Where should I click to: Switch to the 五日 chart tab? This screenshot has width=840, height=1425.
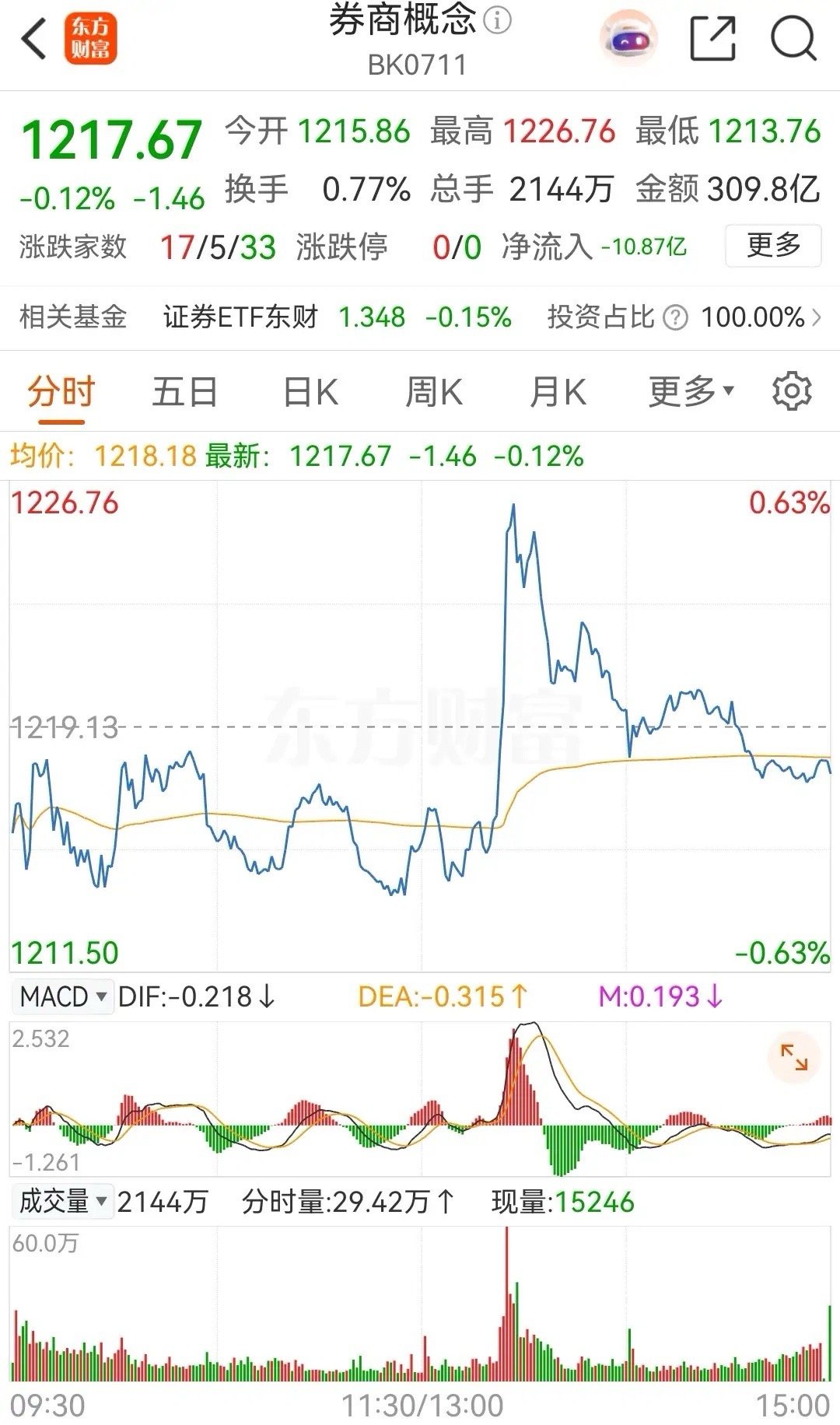click(x=184, y=391)
